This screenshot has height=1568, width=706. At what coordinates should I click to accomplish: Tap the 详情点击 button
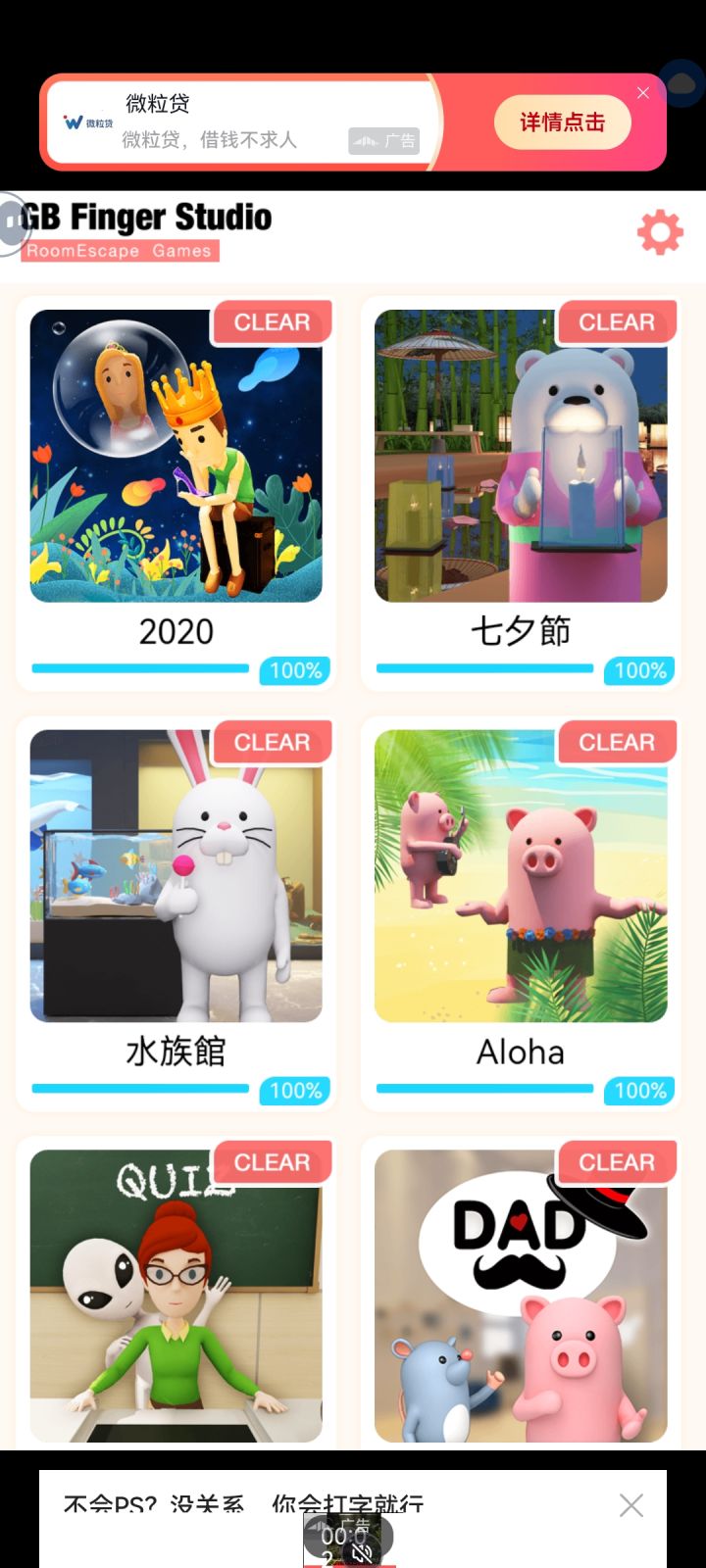click(x=563, y=122)
